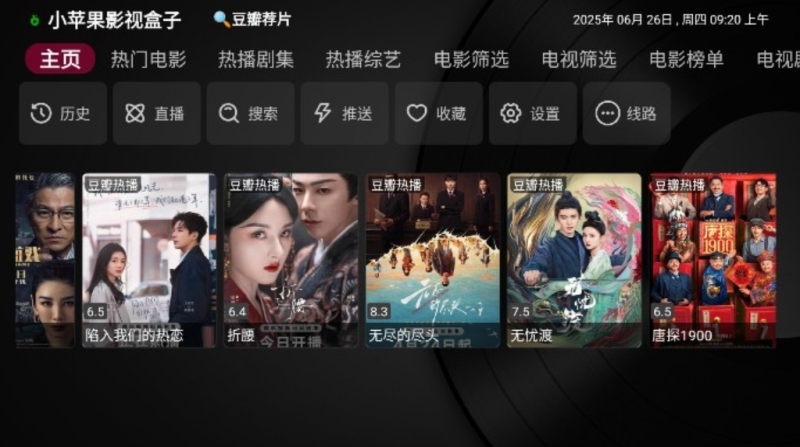This screenshot has width=800, height=447.
Task: Switch to the 热播剧集 tab
Action: [x=256, y=59]
